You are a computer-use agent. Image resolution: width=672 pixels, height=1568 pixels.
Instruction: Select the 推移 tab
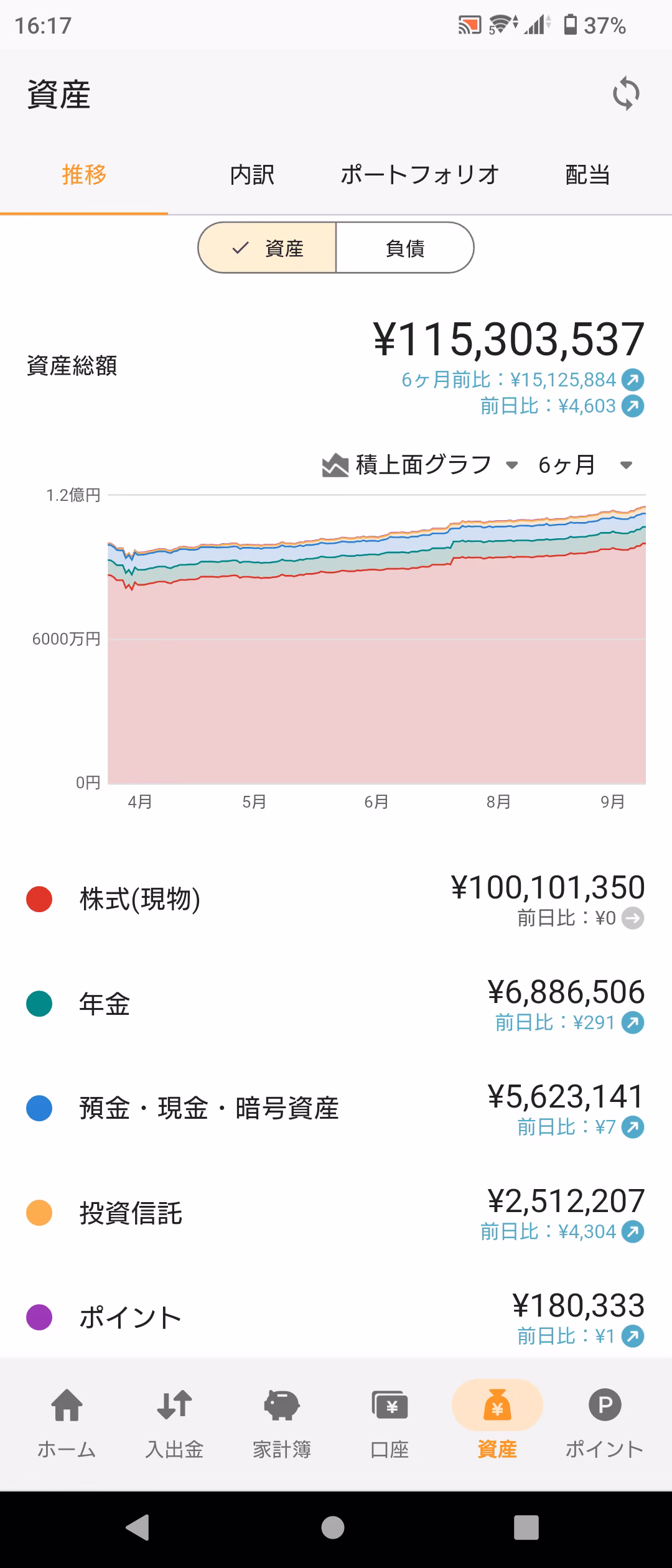[x=84, y=175]
